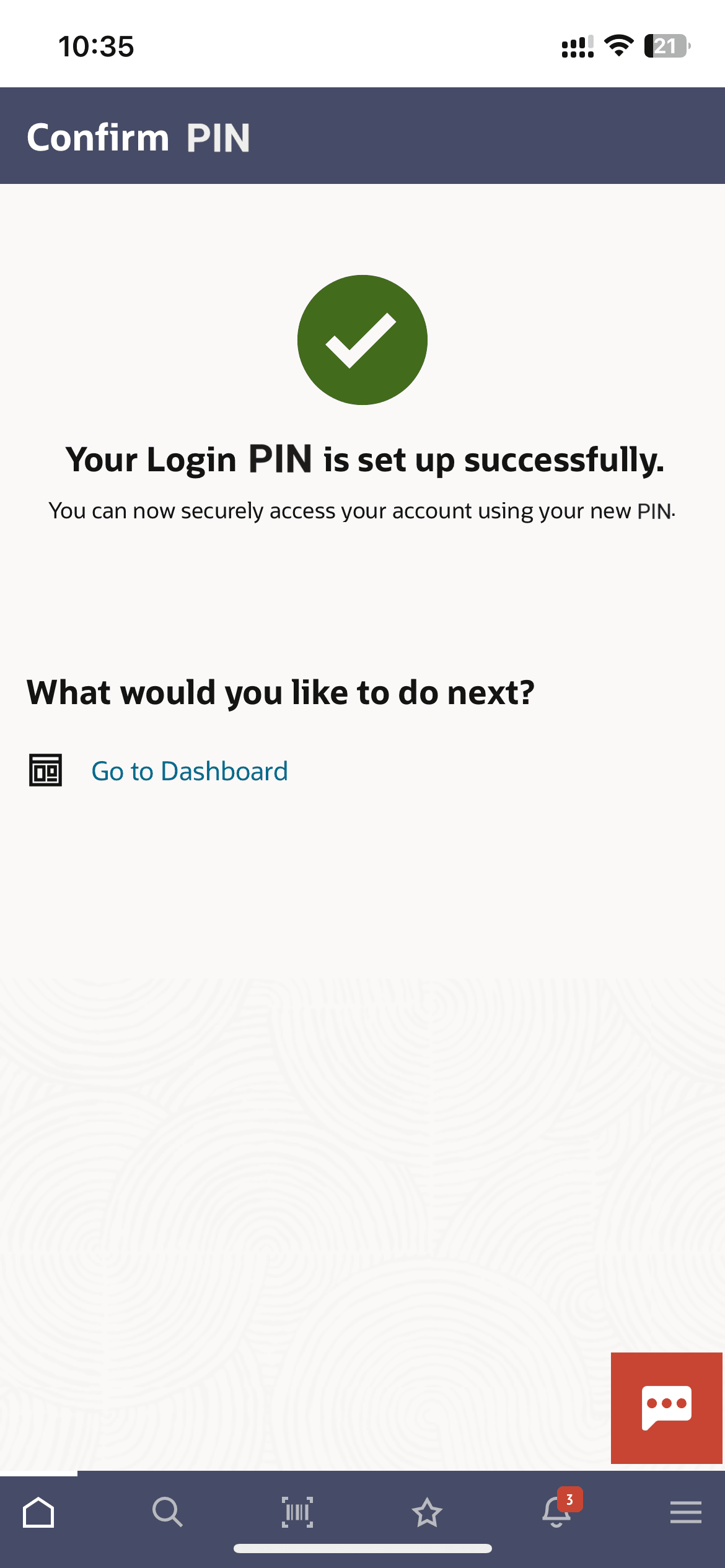
Task: Open the notifications bell
Action: (x=557, y=1512)
